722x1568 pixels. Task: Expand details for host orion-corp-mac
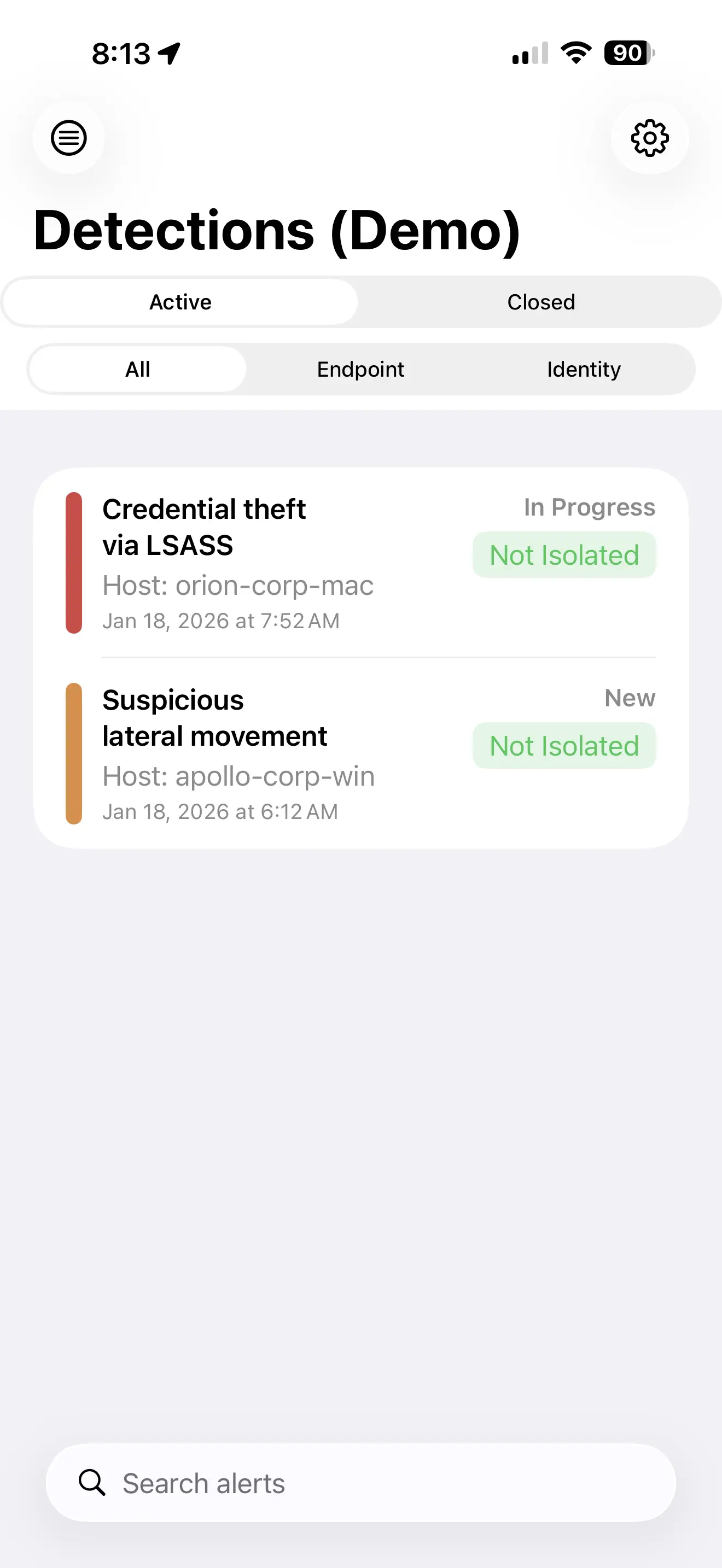(x=238, y=585)
